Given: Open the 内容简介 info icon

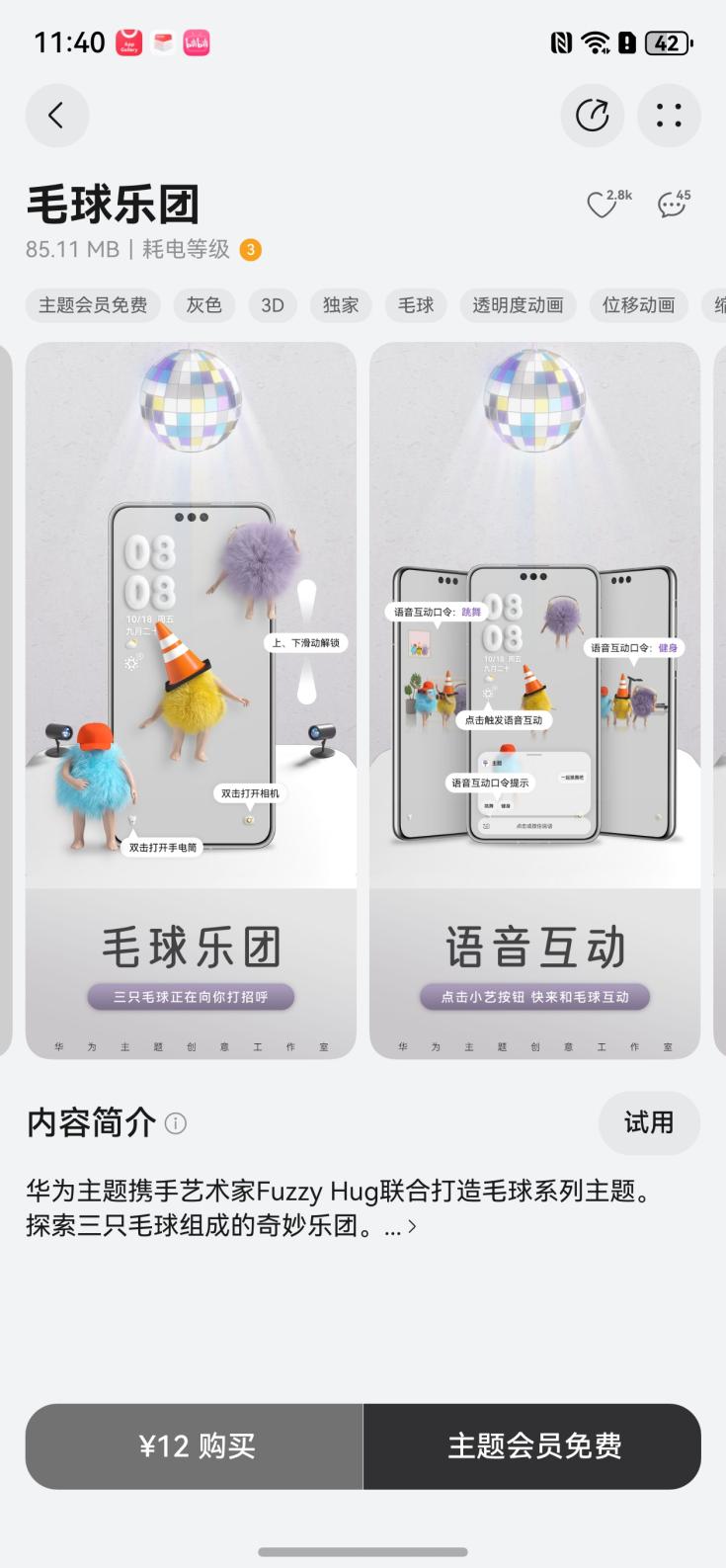Looking at the screenshot, I should tap(176, 1123).
